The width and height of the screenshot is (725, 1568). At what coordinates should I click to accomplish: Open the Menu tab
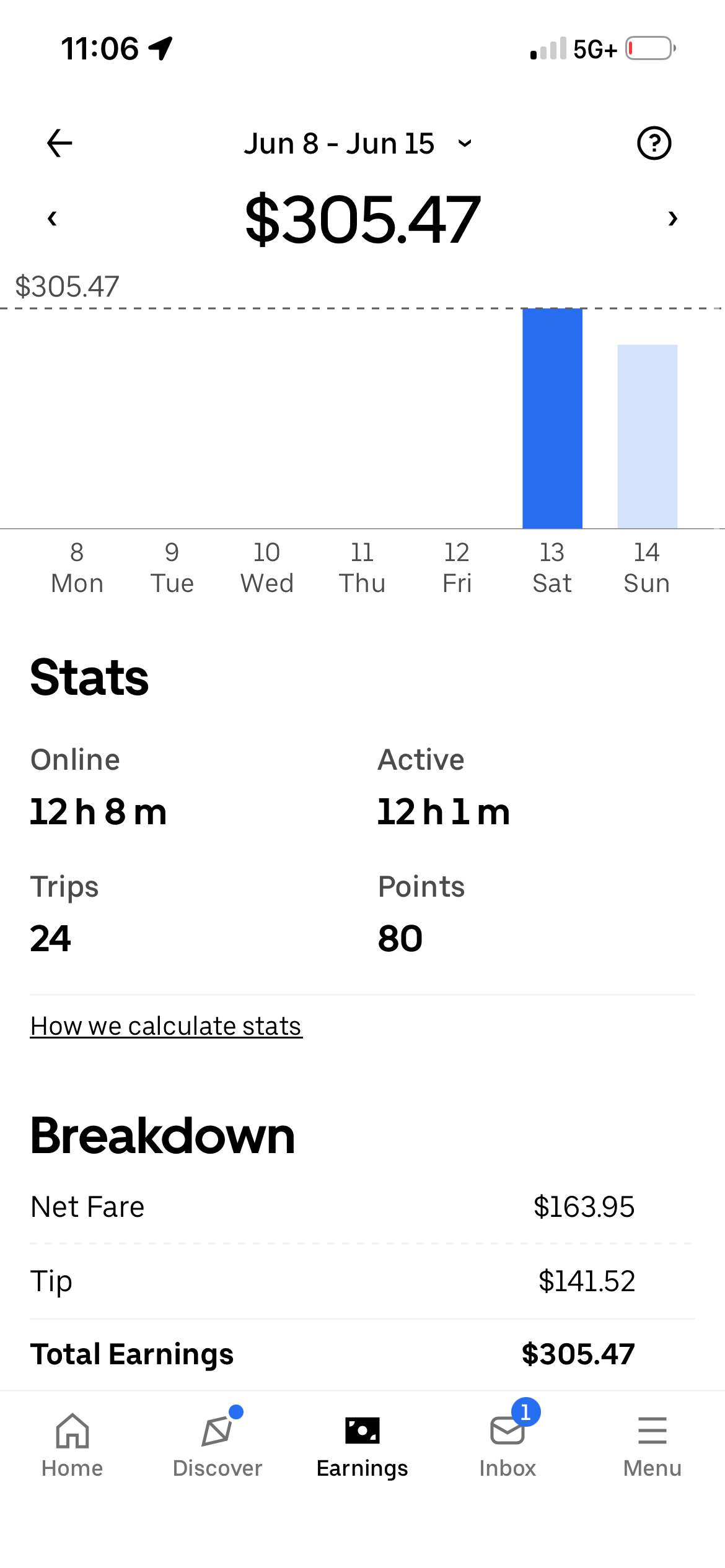tap(652, 1447)
